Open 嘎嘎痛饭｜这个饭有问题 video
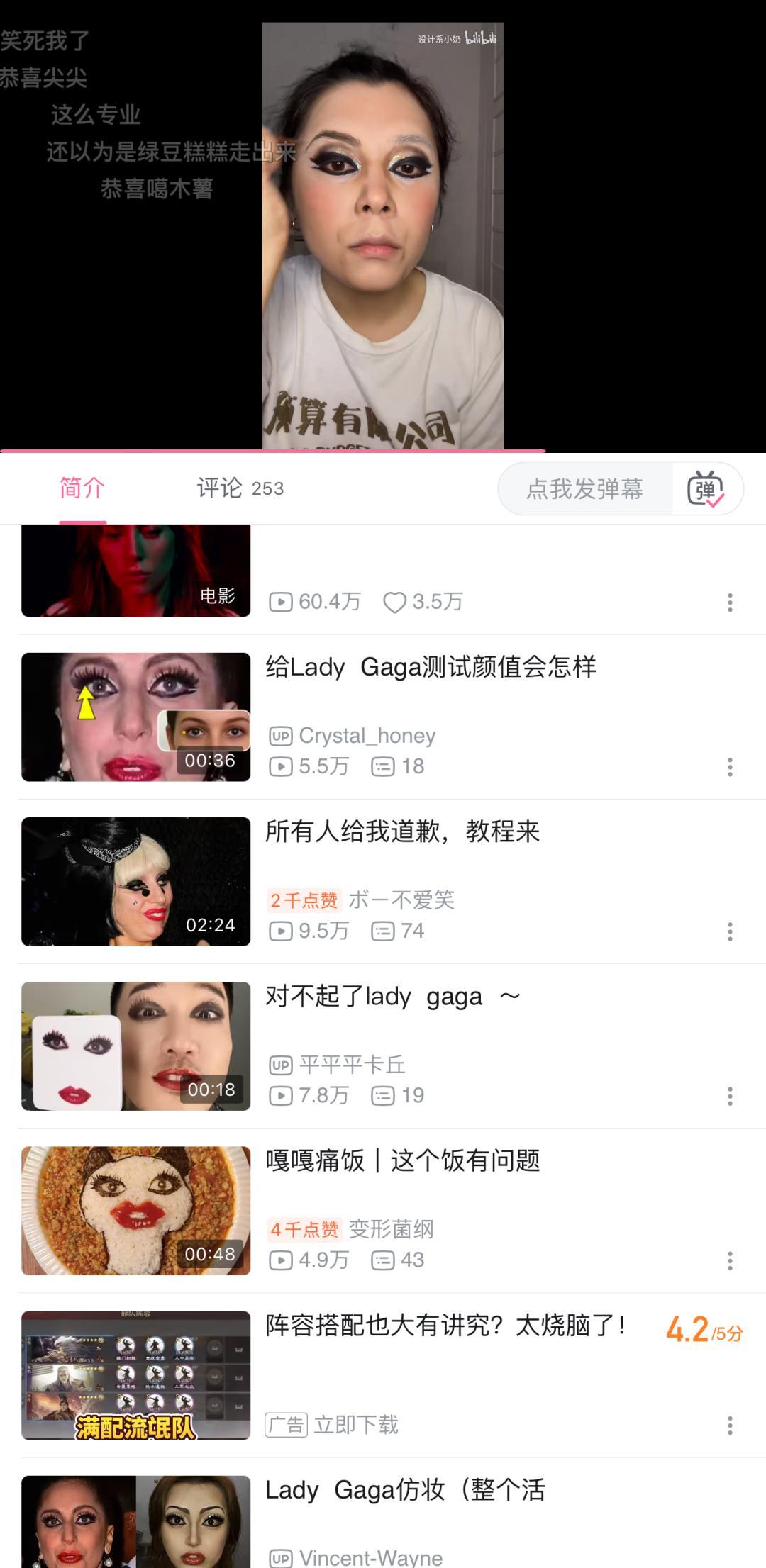Viewport: 766px width, 1568px height. tap(402, 1161)
